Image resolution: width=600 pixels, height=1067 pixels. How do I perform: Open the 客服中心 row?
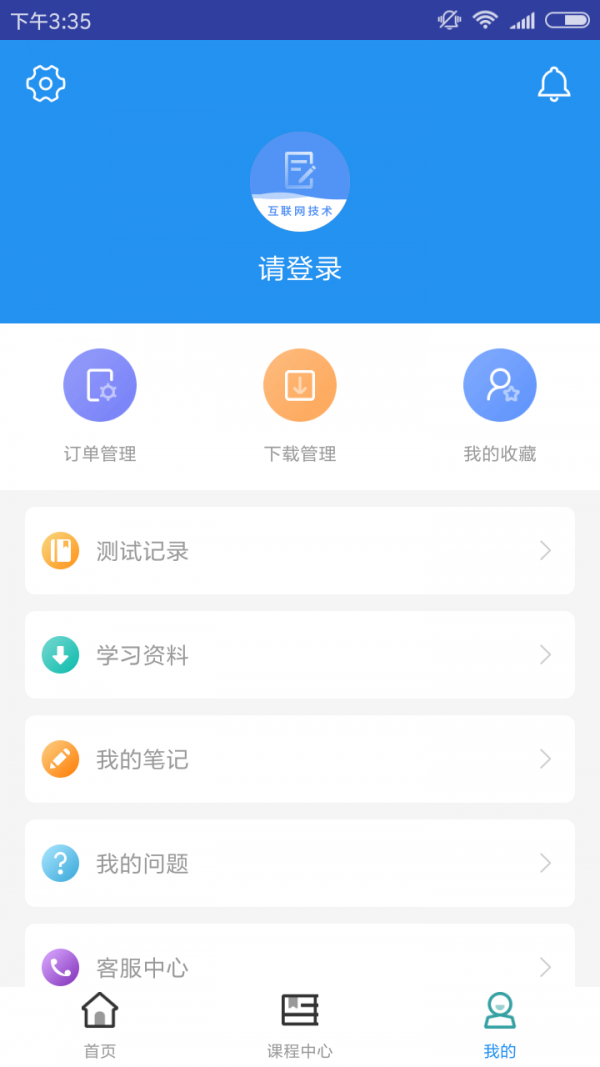(300, 956)
